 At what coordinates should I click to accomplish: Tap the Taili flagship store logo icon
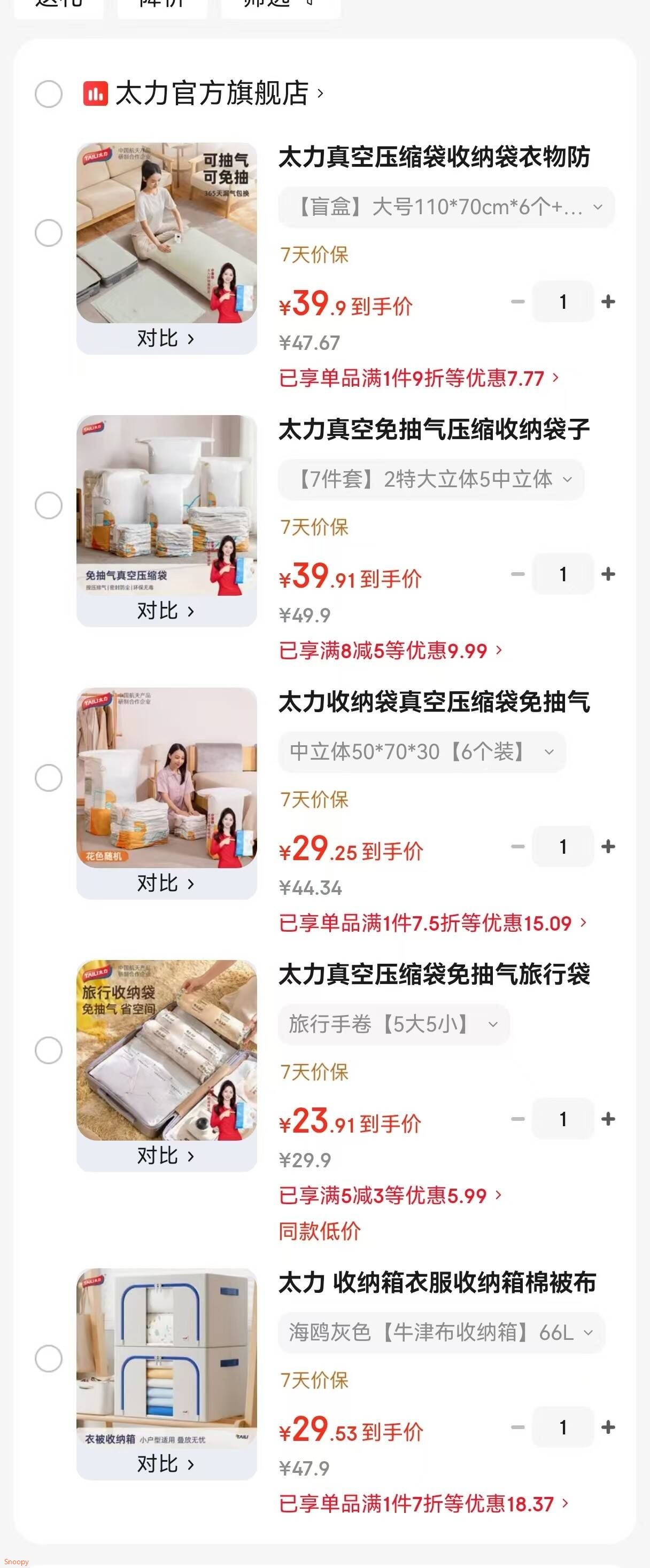[x=95, y=92]
